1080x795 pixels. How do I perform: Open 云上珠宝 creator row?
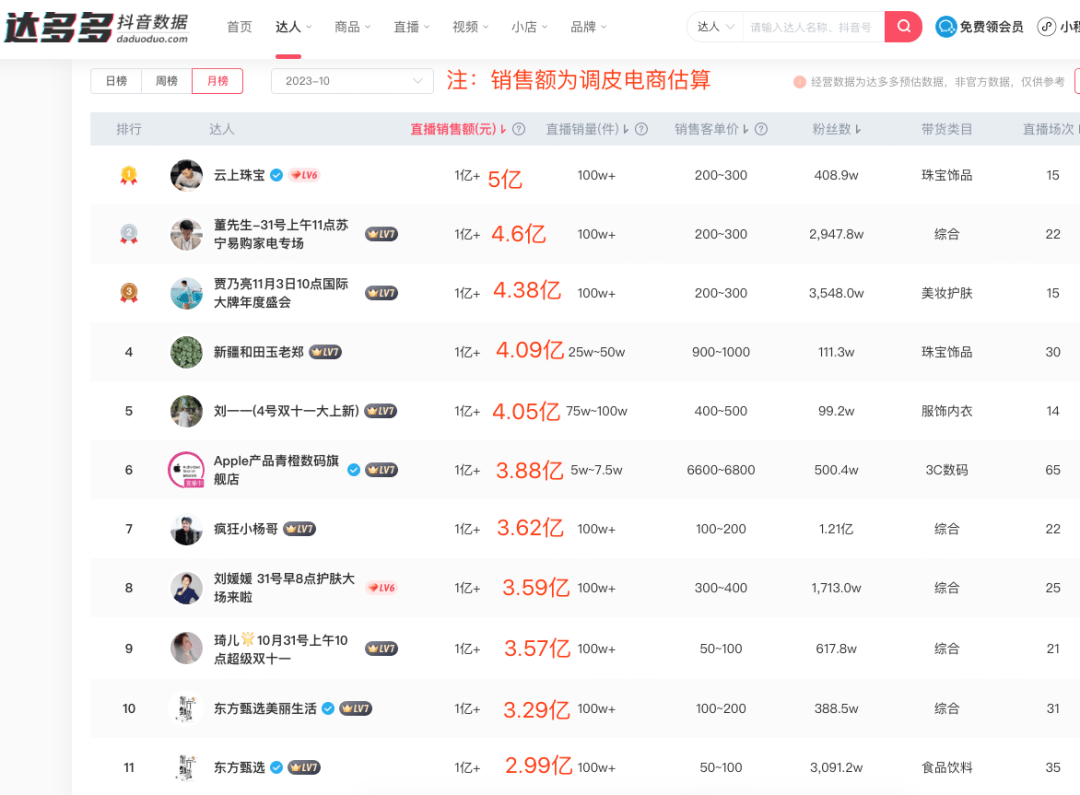(x=239, y=175)
